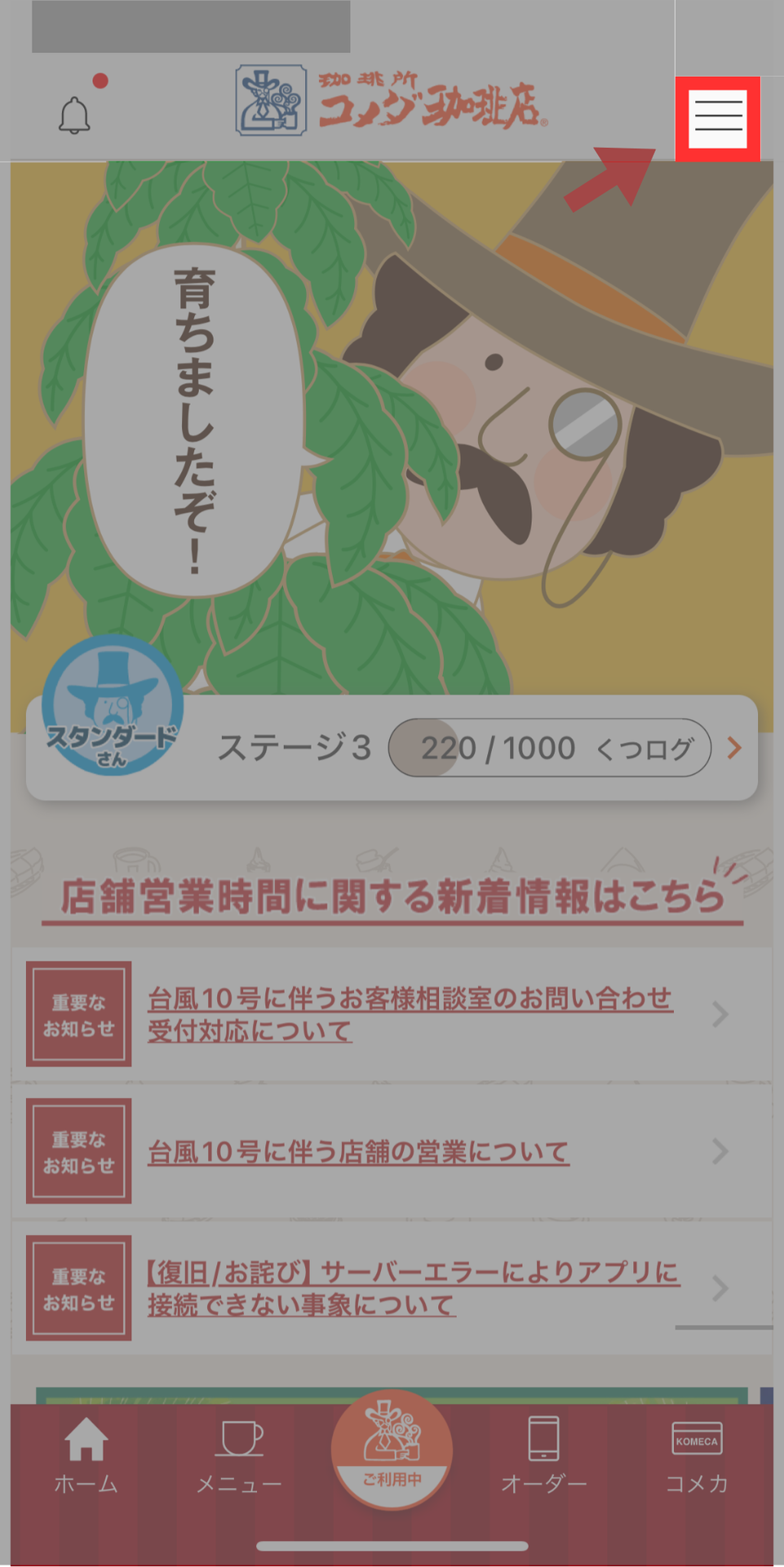Viewport: 784px width, 1567px height.
Task: Tap the center ご利用中 button
Action: tap(392, 1449)
